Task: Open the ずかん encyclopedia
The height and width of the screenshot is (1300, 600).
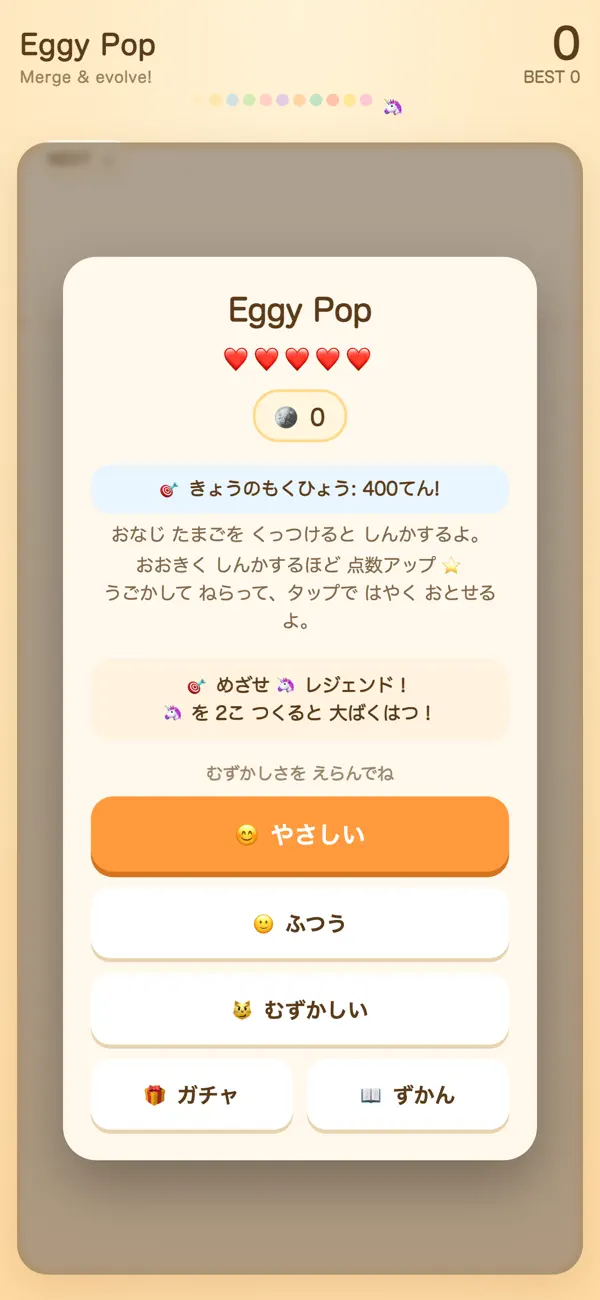Action: pos(408,1095)
